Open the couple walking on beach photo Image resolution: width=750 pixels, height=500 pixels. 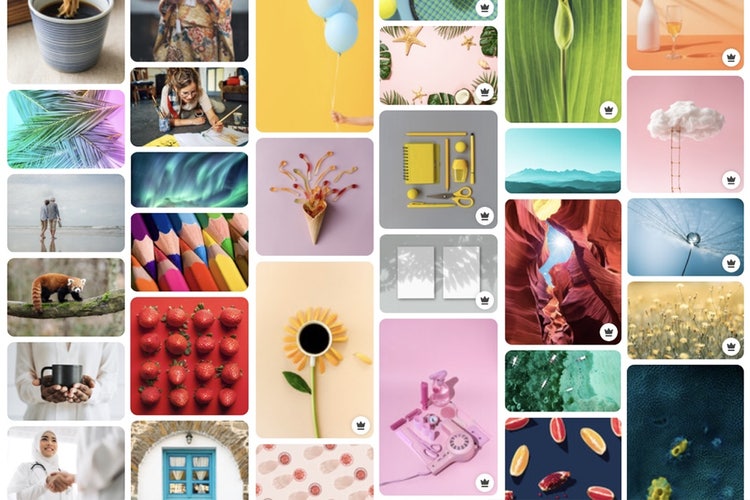click(x=66, y=213)
